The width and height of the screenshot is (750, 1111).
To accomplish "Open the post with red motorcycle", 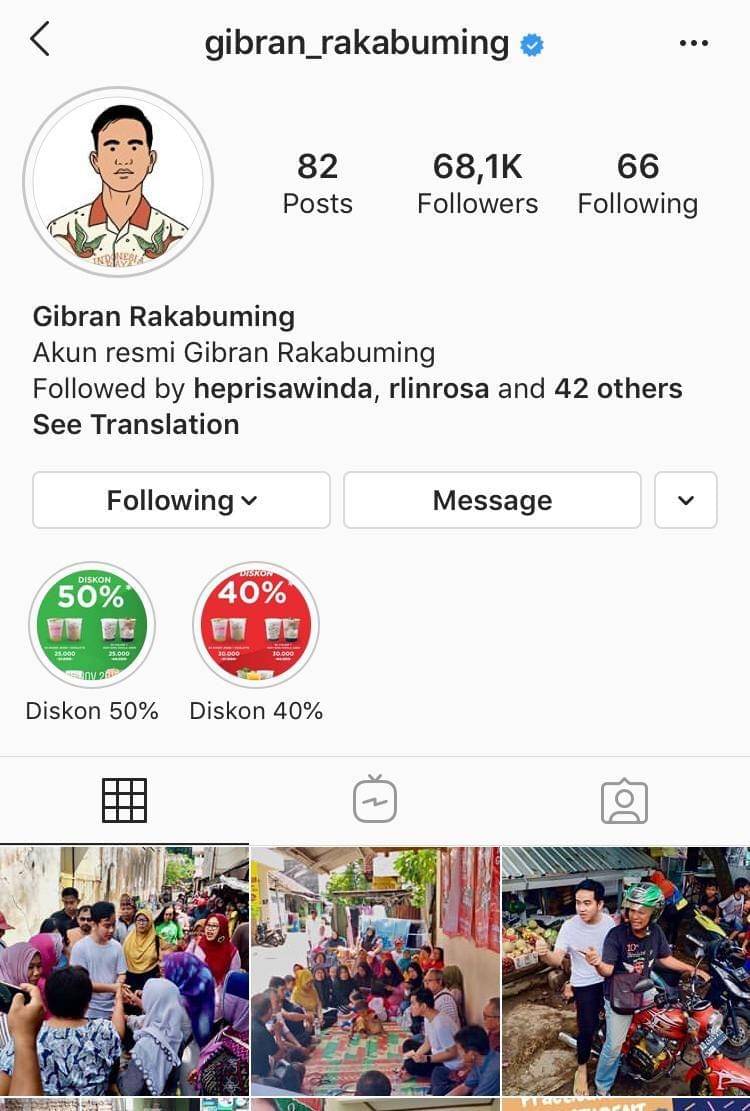I will point(626,970).
